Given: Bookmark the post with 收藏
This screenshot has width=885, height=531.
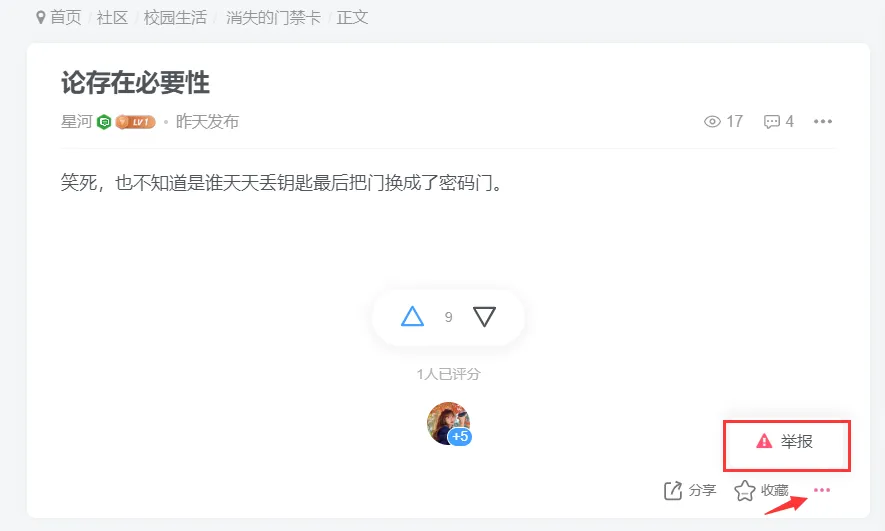Looking at the screenshot, I should pos(762,490).
